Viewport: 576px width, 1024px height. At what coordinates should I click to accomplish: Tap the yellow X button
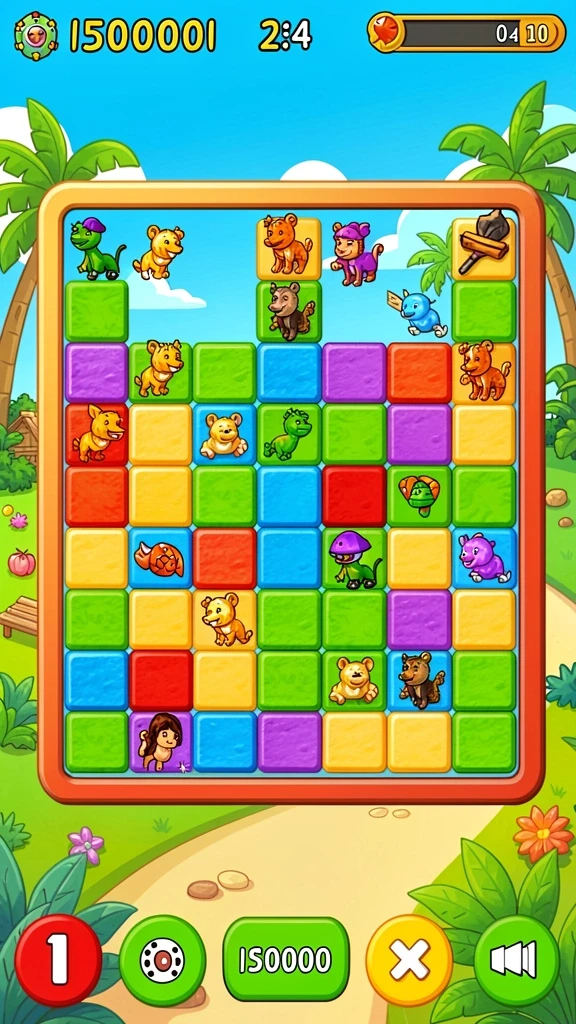click(x=409, y=959)
